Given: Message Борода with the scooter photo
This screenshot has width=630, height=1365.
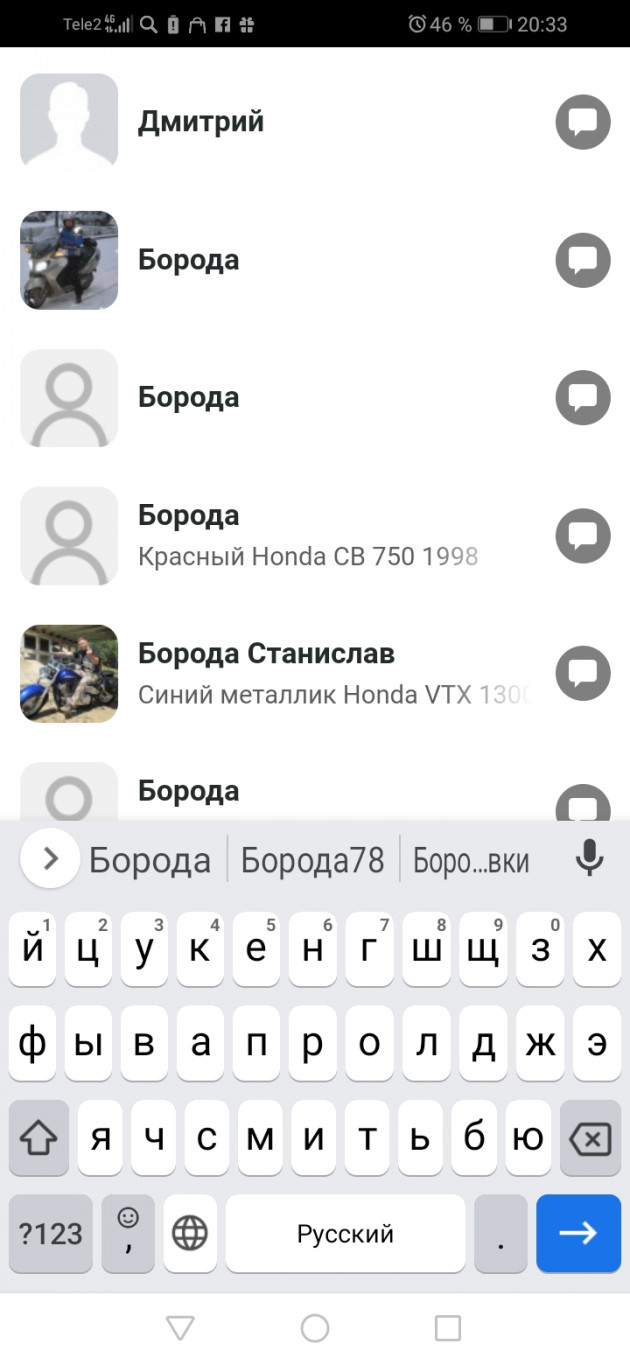Looking at the screenshot, I should (583, 260).
